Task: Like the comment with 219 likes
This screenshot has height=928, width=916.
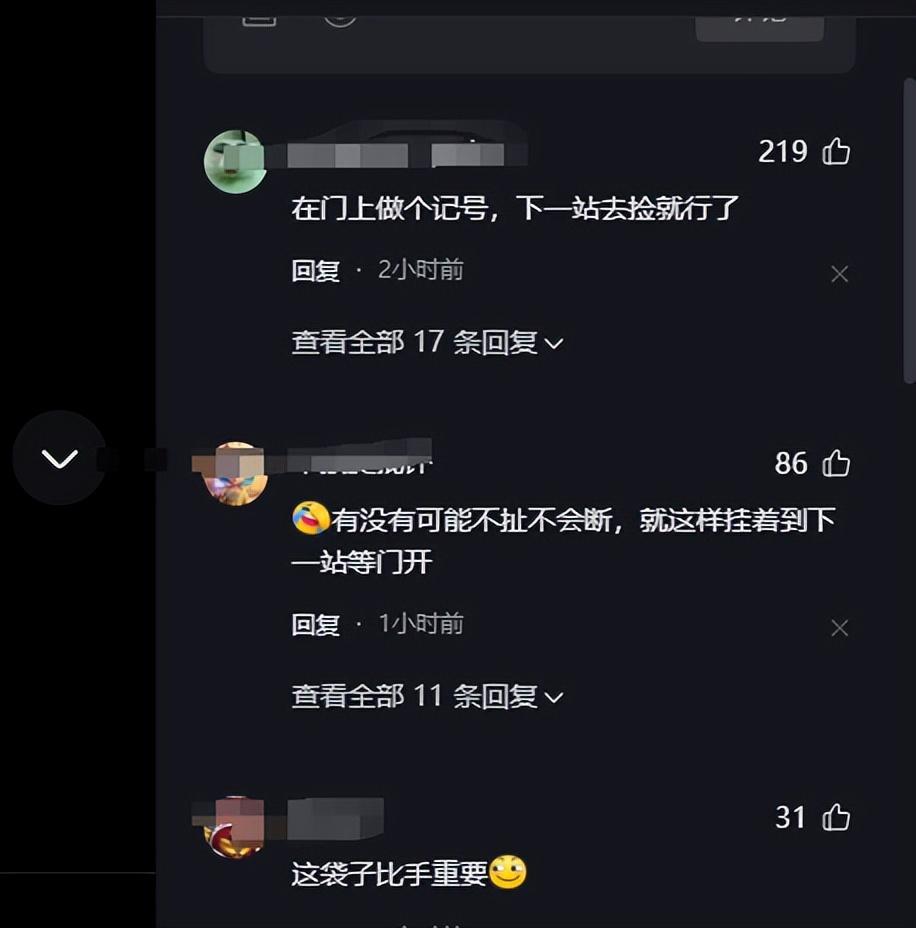Action: coord(836,152)
